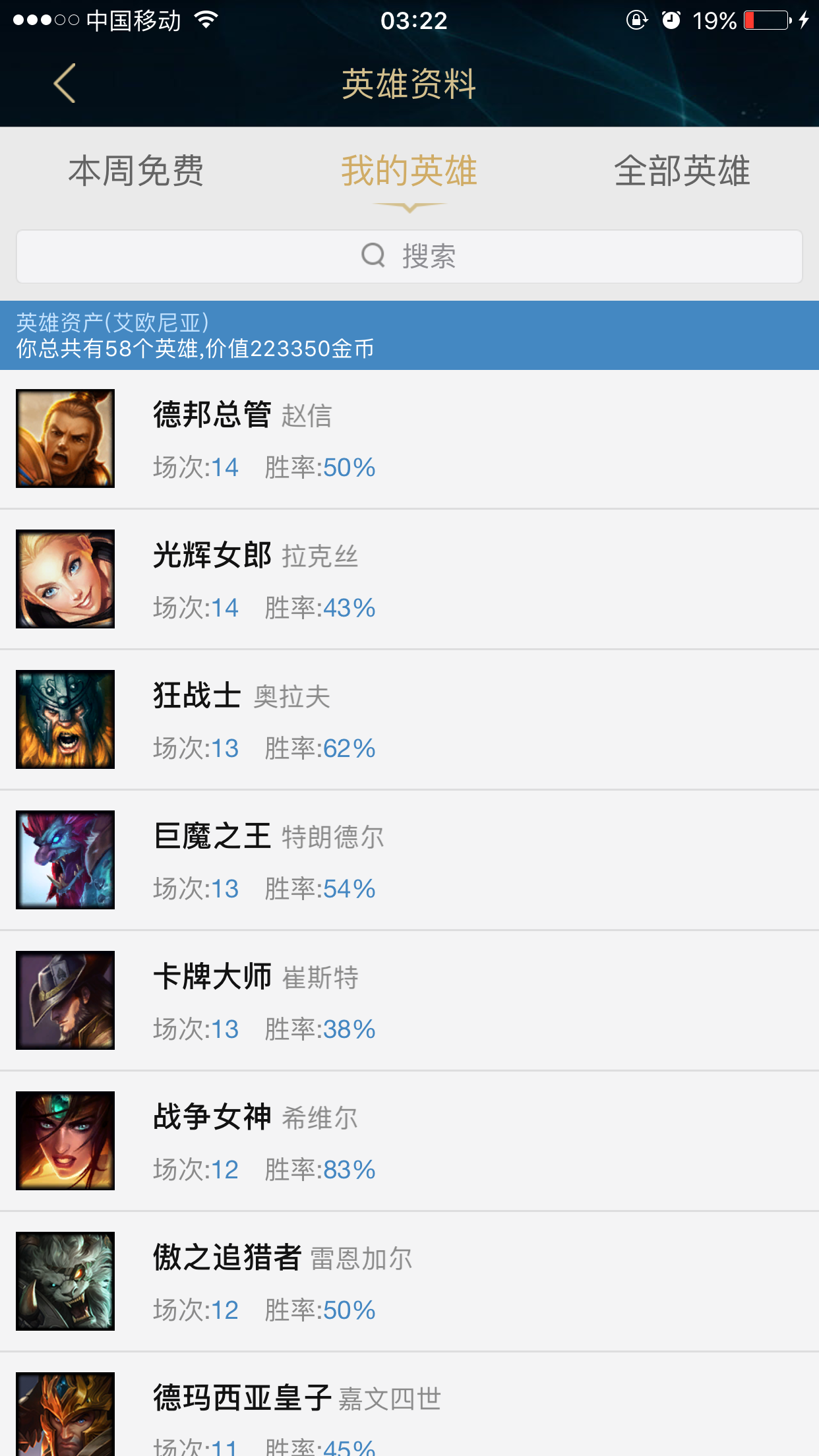
Task: Open hero 德邦总管 赵信
Action: (x=409, y=439)
